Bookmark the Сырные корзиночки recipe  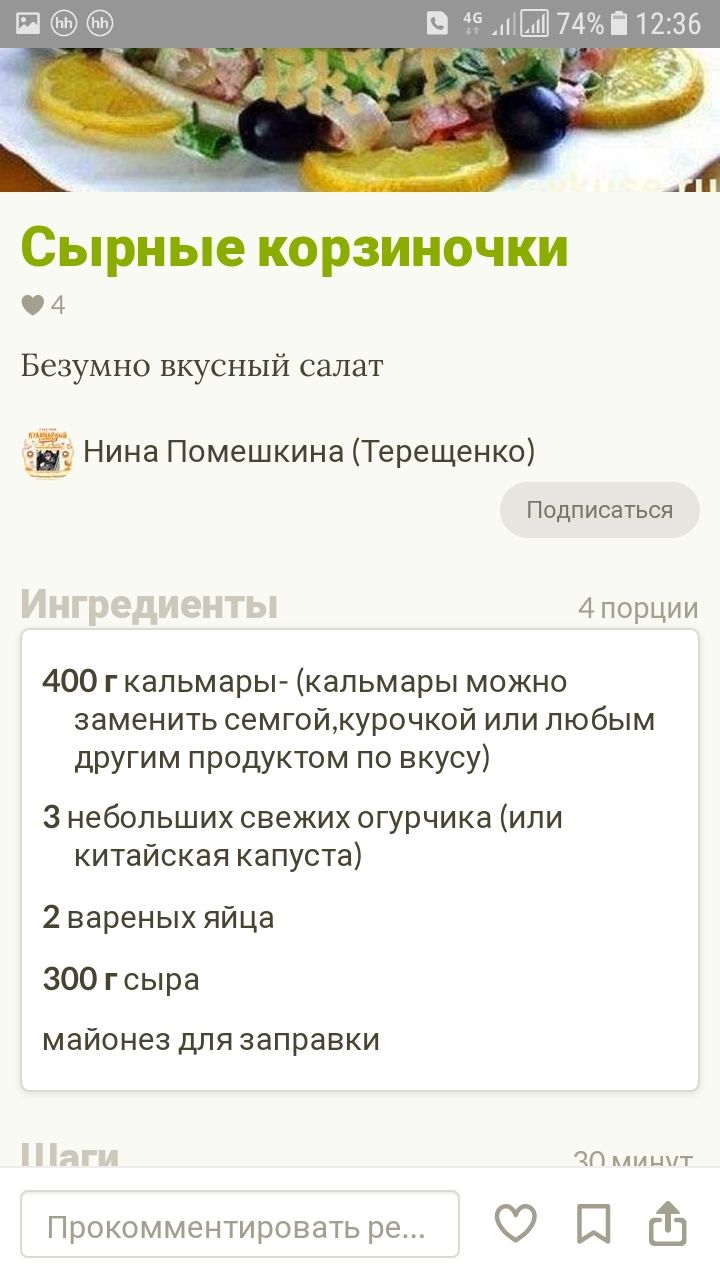pos(593,1224)
